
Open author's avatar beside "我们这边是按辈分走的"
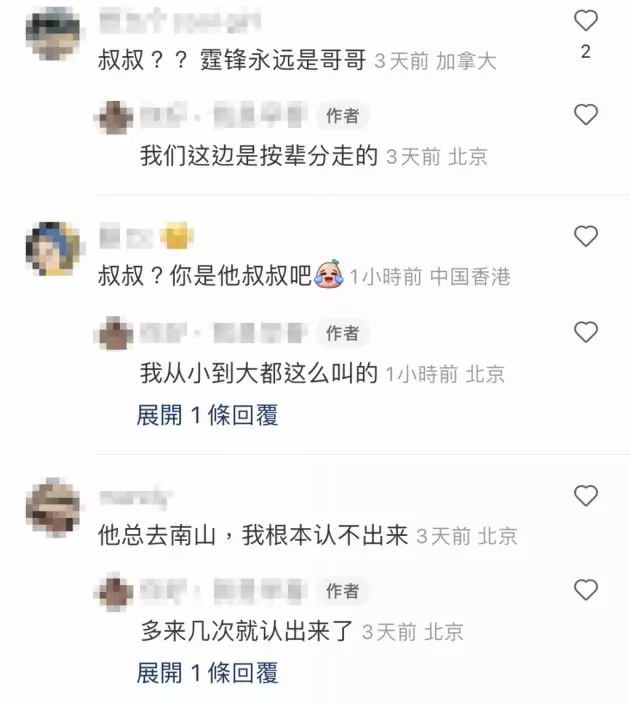click(x=116, y=116)
